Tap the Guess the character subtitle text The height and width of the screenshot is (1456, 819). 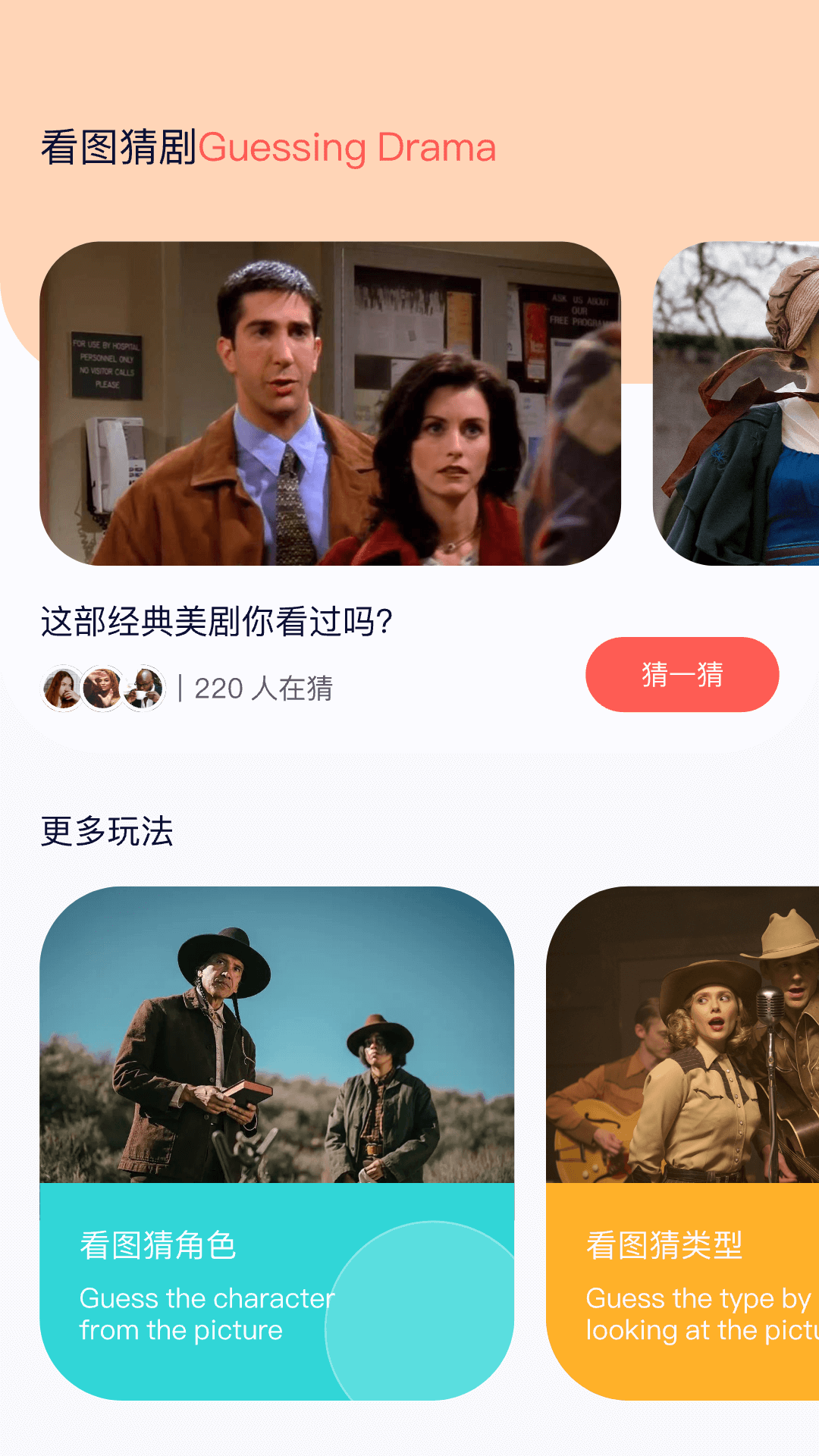click(206, 1313)
